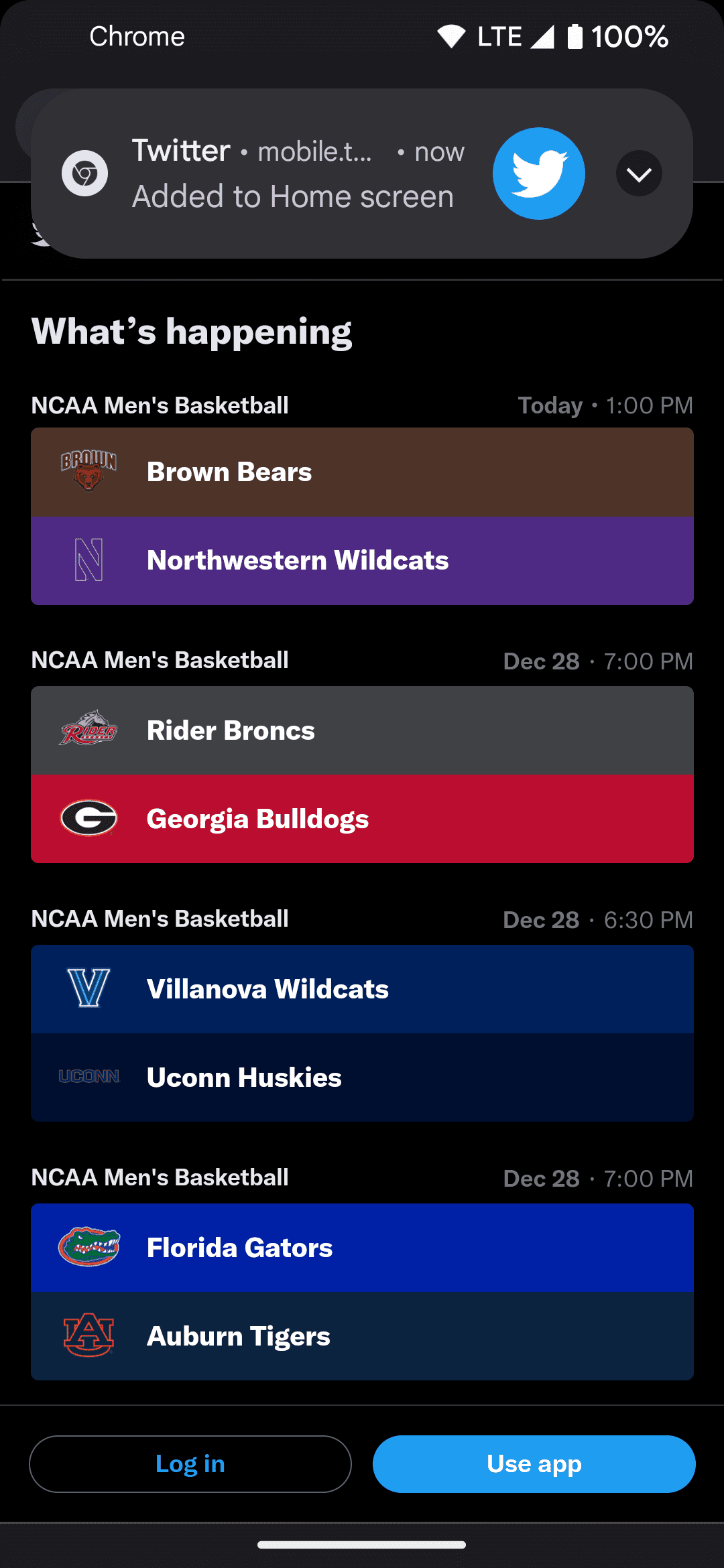Select the Brown Bears team logo
This screenshot has height=1568, width=724.
(x=89, y=471)
